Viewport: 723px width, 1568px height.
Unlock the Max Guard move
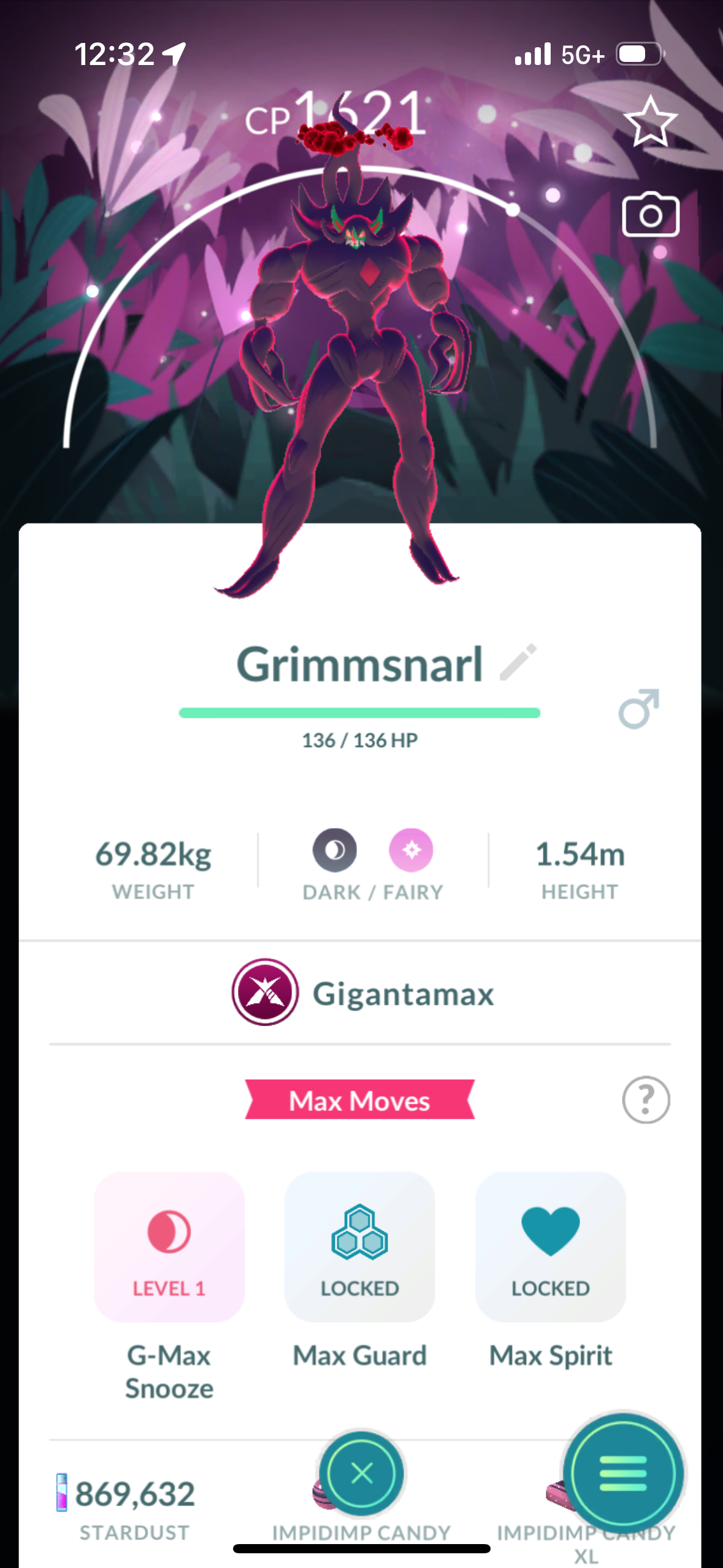tap(360, 1247)
